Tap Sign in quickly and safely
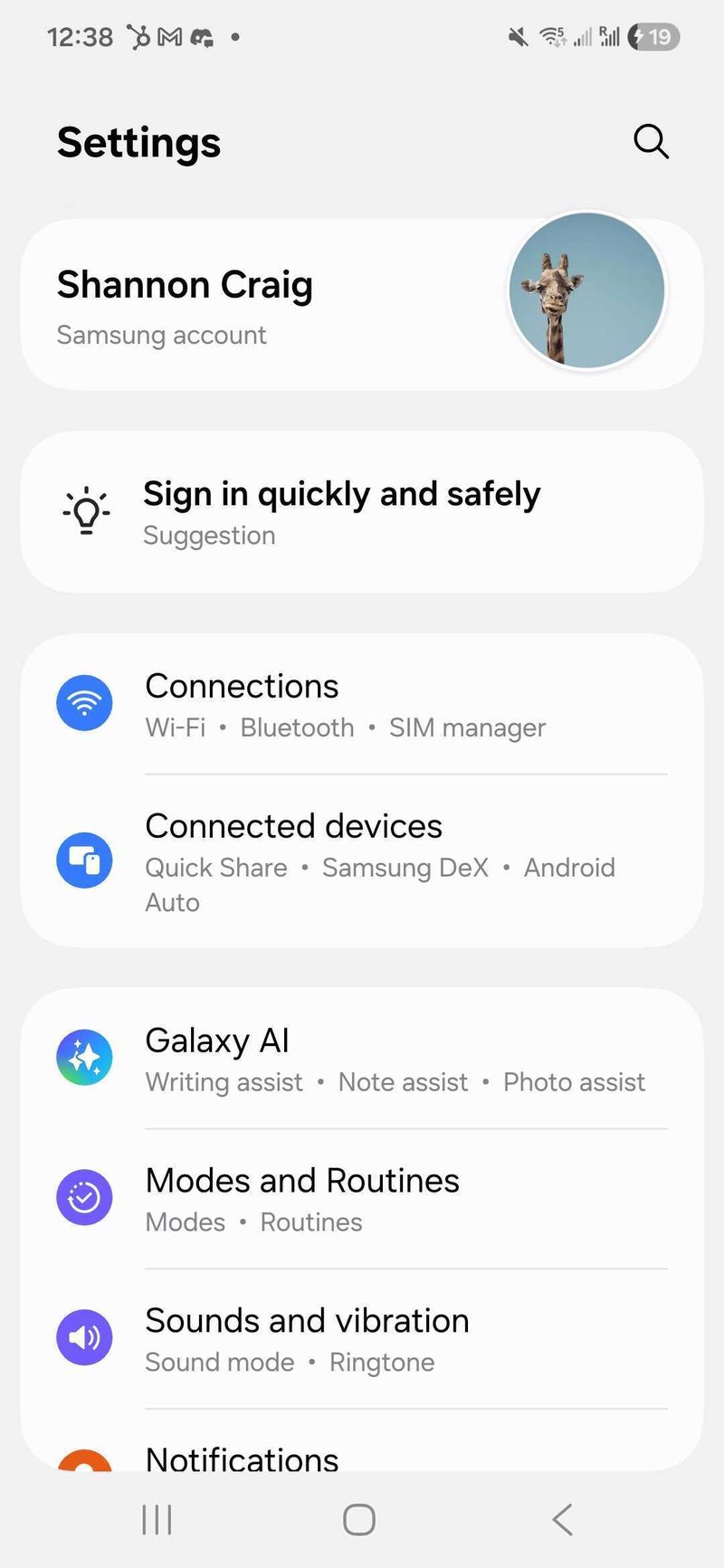 (342, 493)
